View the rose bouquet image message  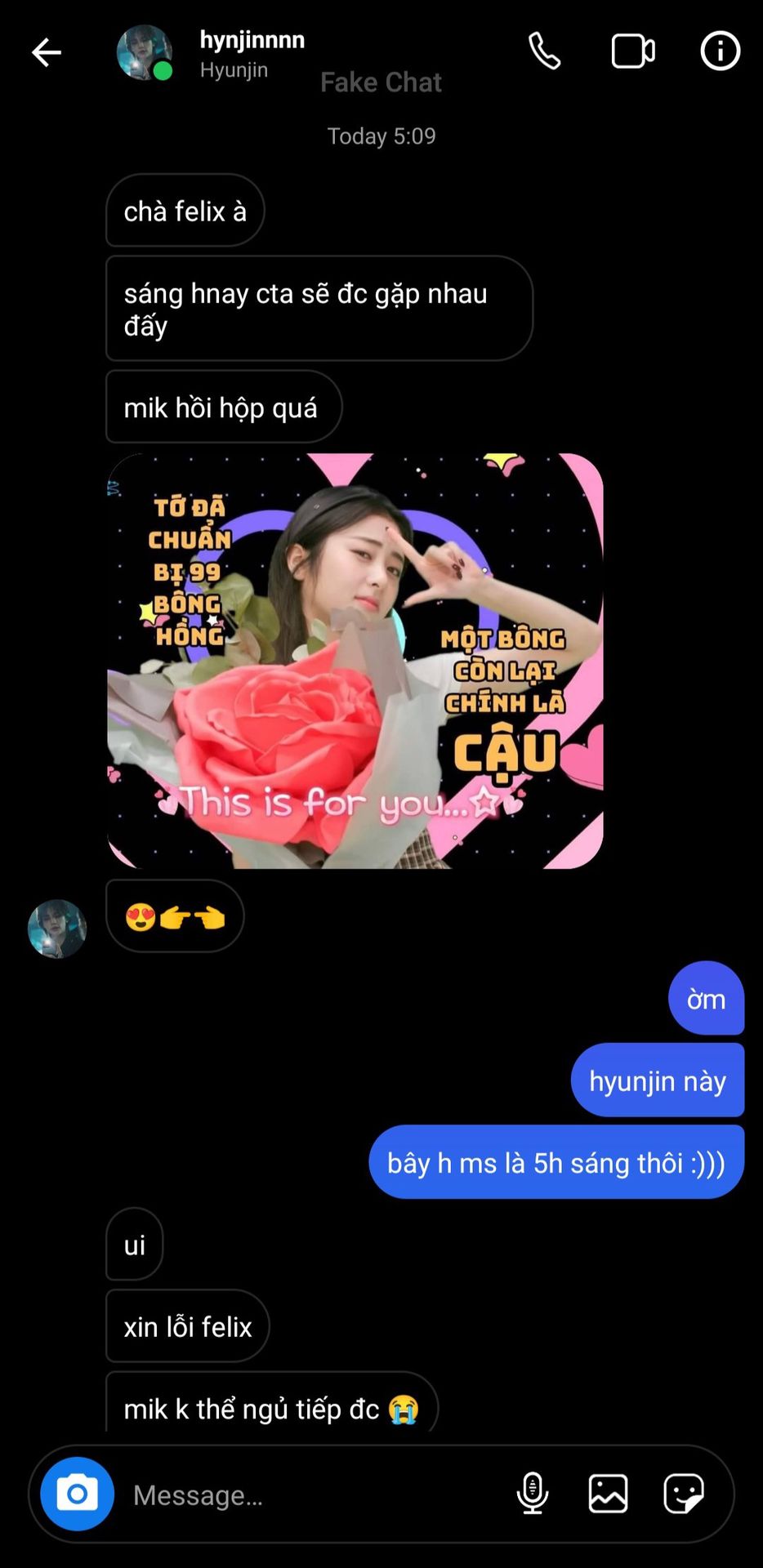point(355,661)
